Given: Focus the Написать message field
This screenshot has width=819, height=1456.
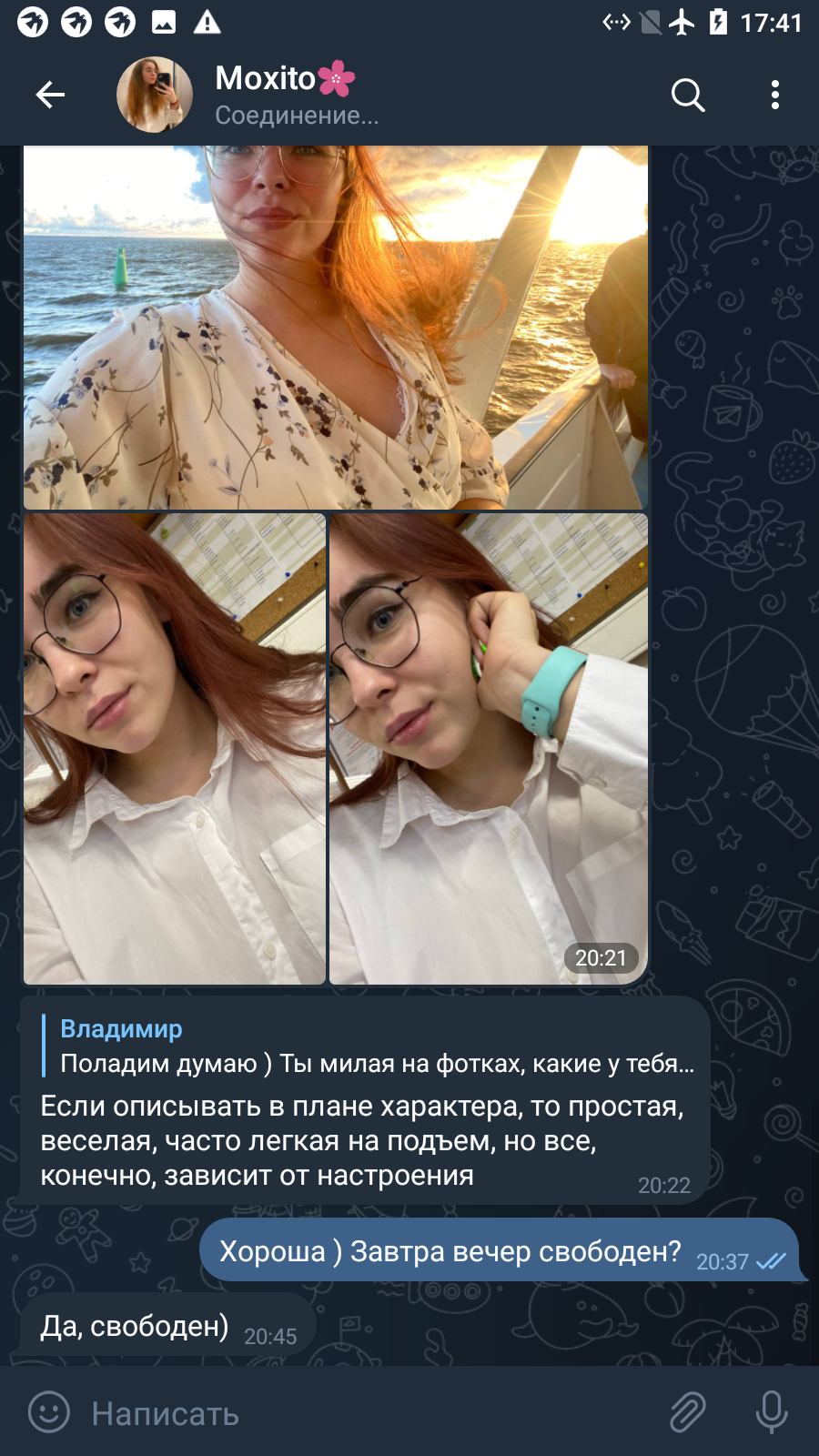Looking at the screenshot, I should (364, 1413).
